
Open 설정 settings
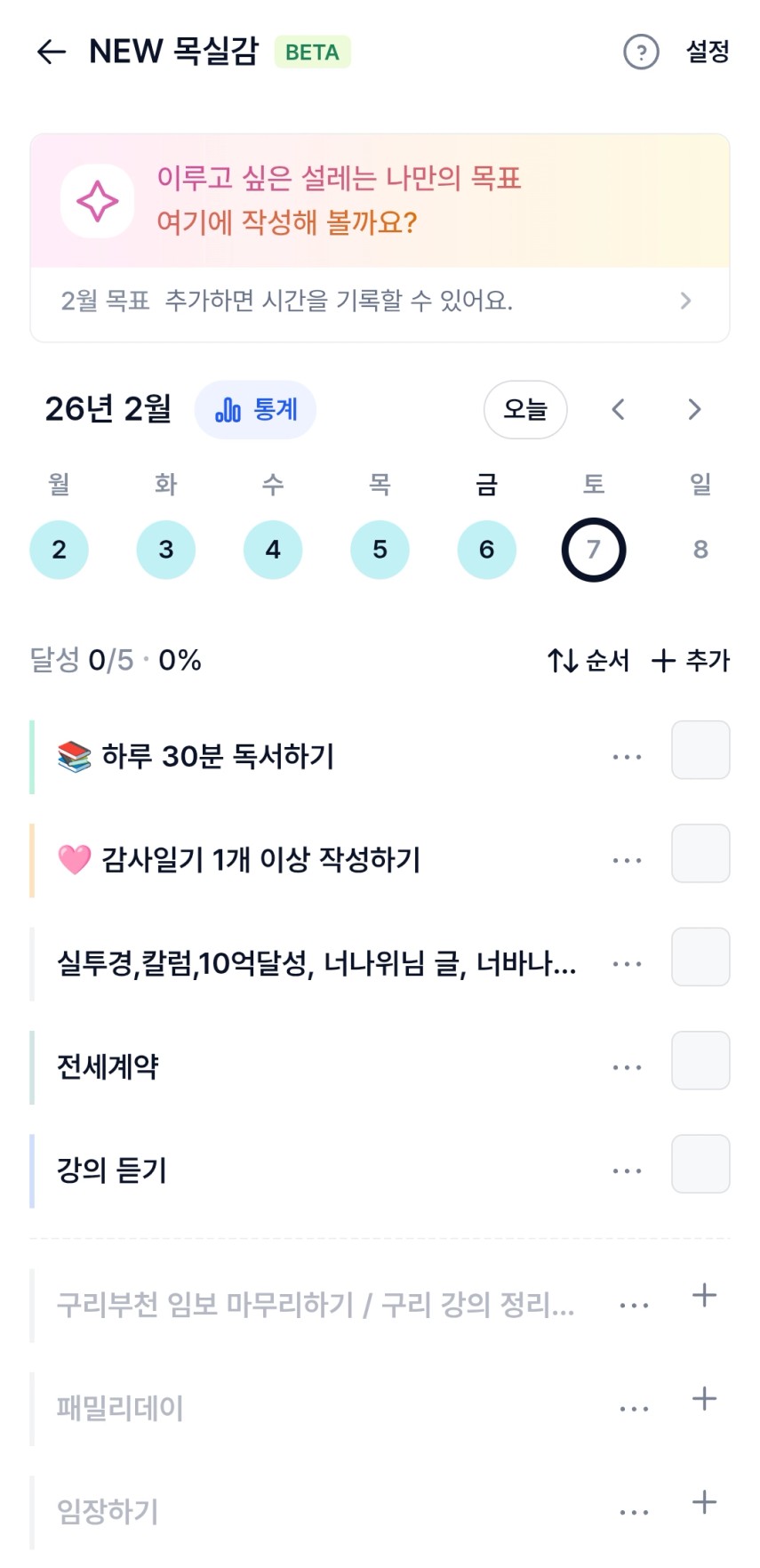coord(708,52)
